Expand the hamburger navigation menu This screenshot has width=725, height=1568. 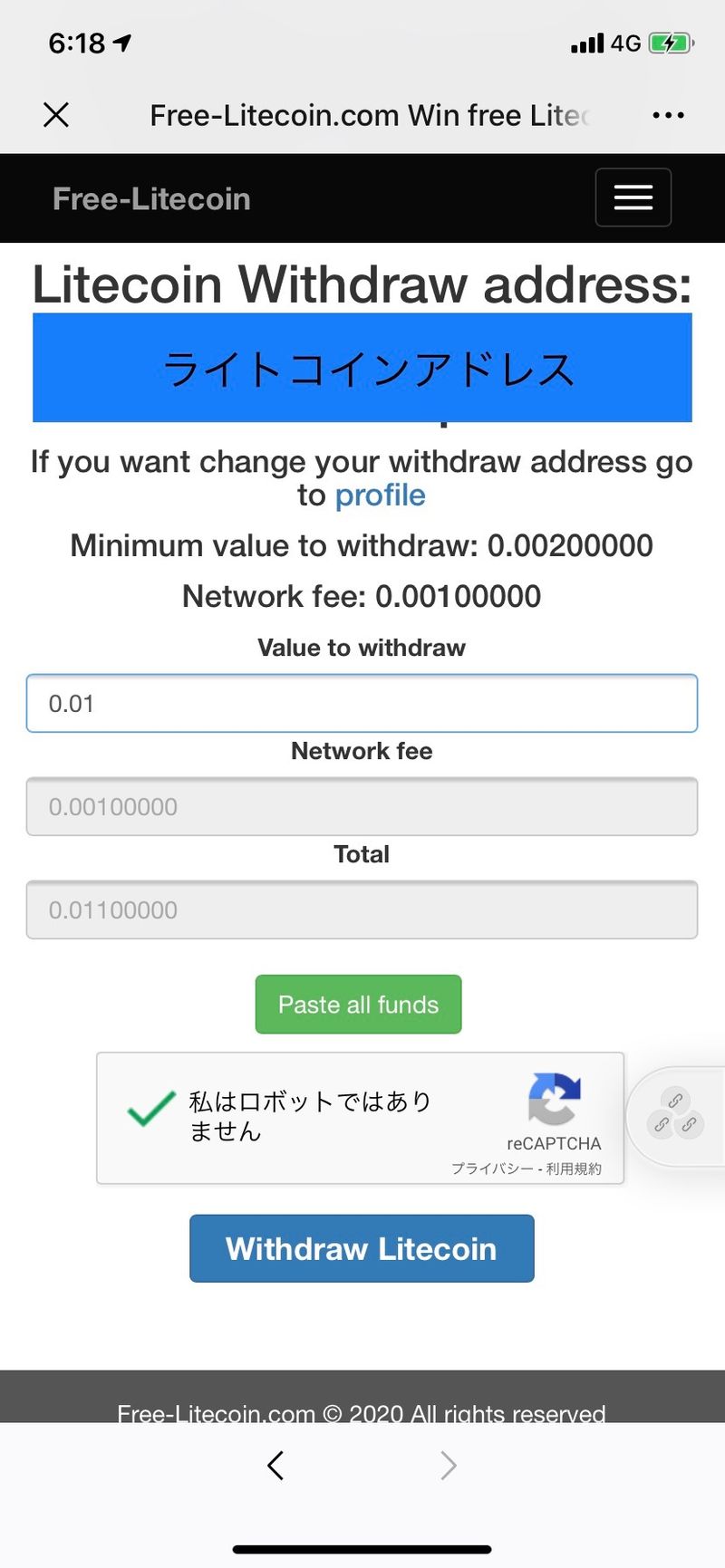[x=633, y=197]
